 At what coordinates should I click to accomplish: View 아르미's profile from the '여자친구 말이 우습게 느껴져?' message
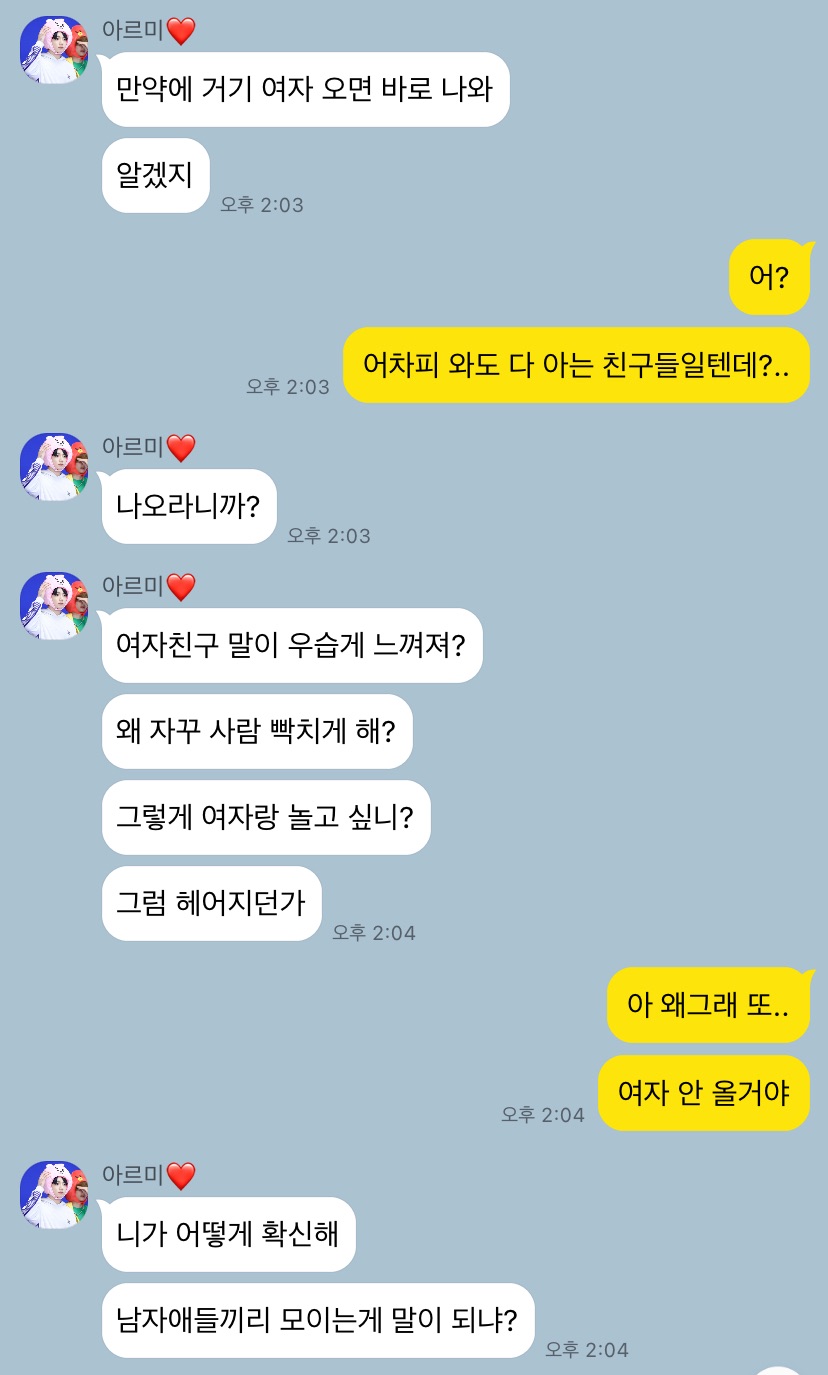(x=55, y=606)
